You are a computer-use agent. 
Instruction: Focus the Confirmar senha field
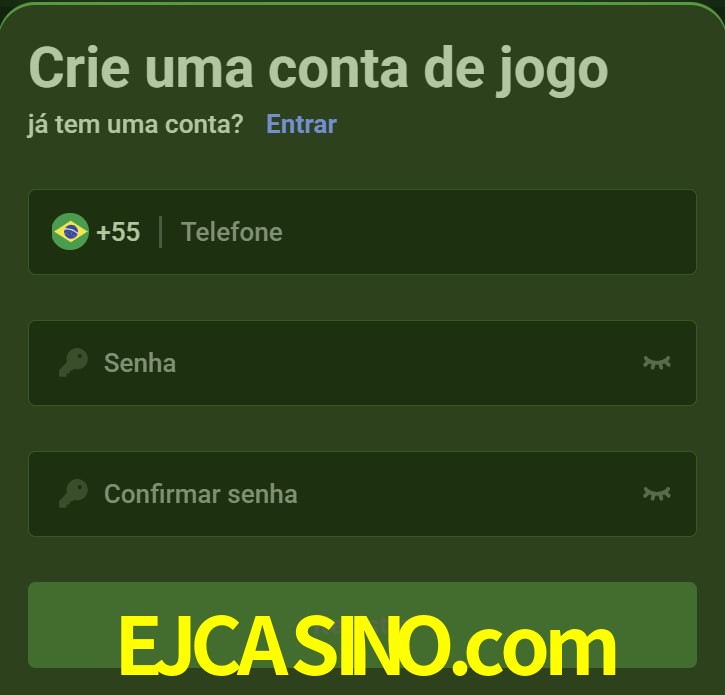tap(360, 493)
